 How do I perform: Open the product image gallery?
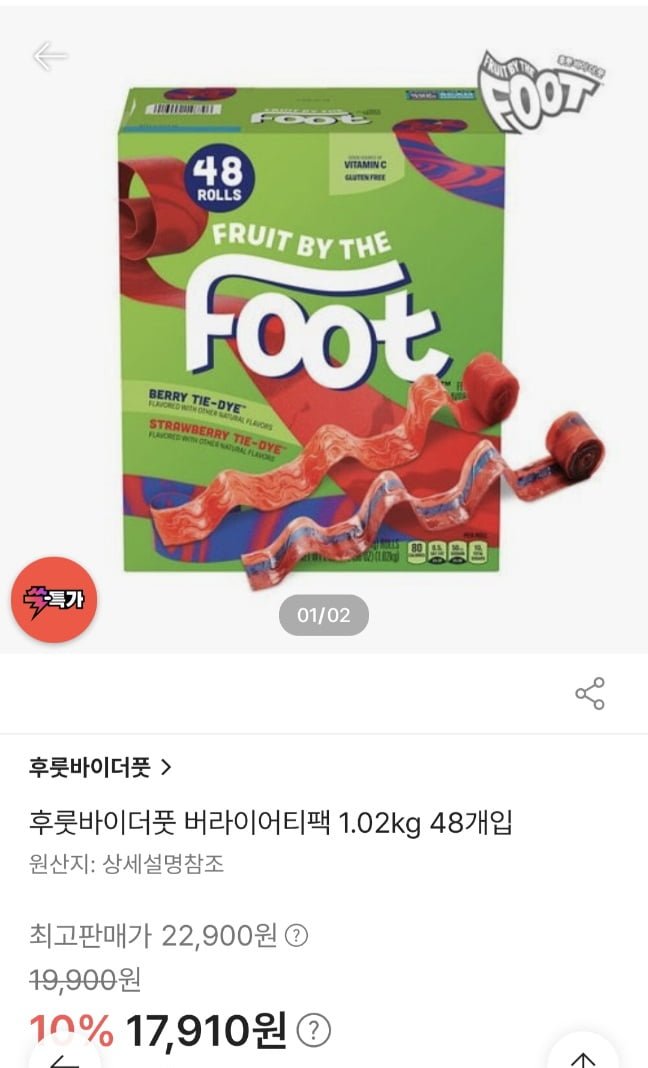(x=323, y=330)
